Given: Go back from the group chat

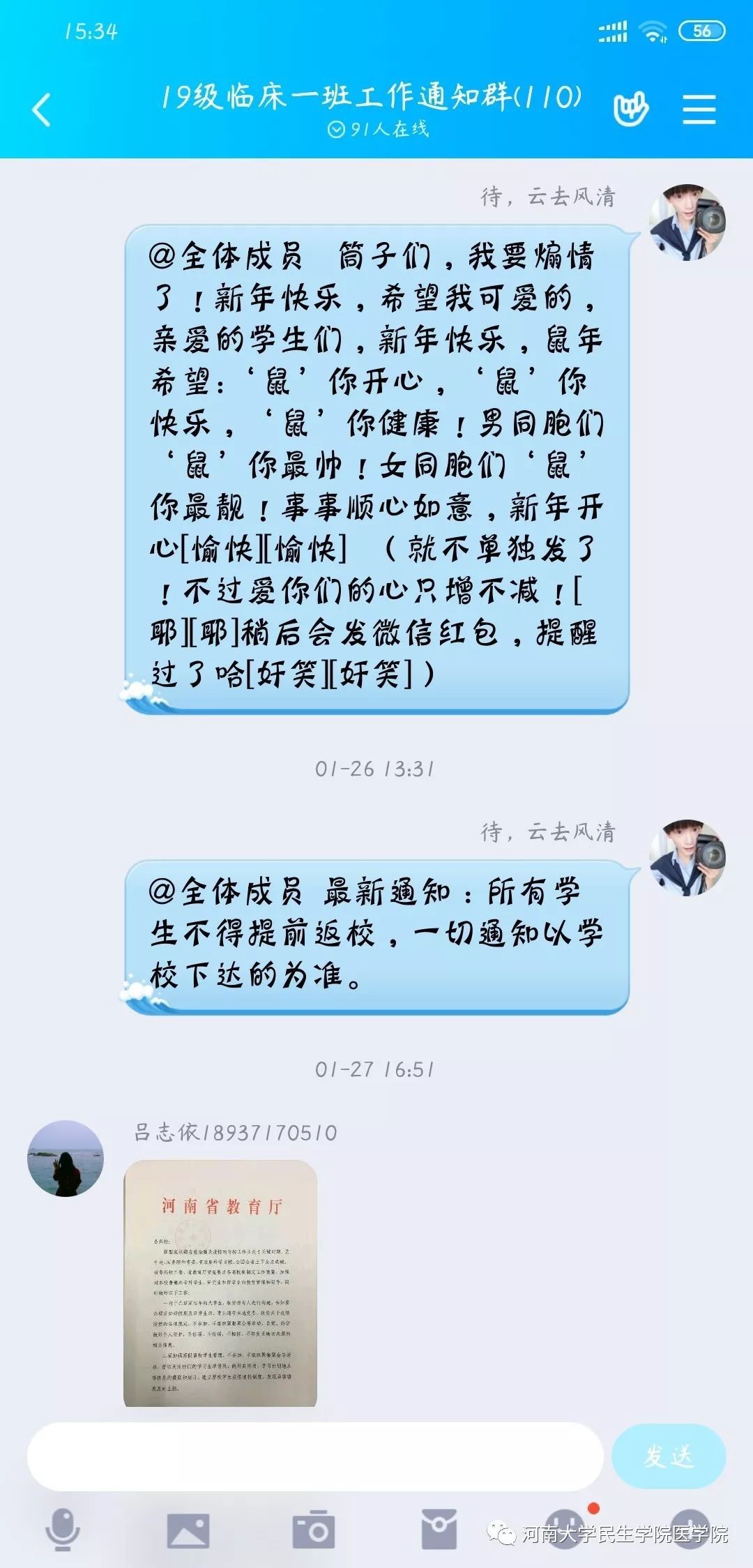Looking at the screenshot, I should [41, 110].
